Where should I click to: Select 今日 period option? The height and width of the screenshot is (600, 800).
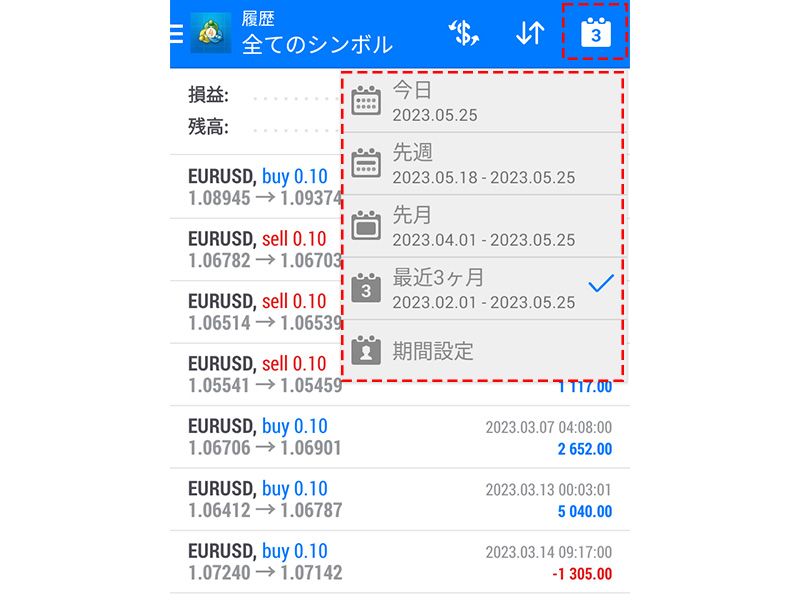click(483, 102)
